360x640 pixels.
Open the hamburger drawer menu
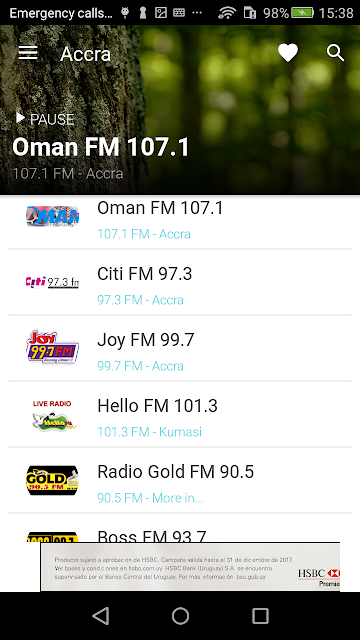28,53
